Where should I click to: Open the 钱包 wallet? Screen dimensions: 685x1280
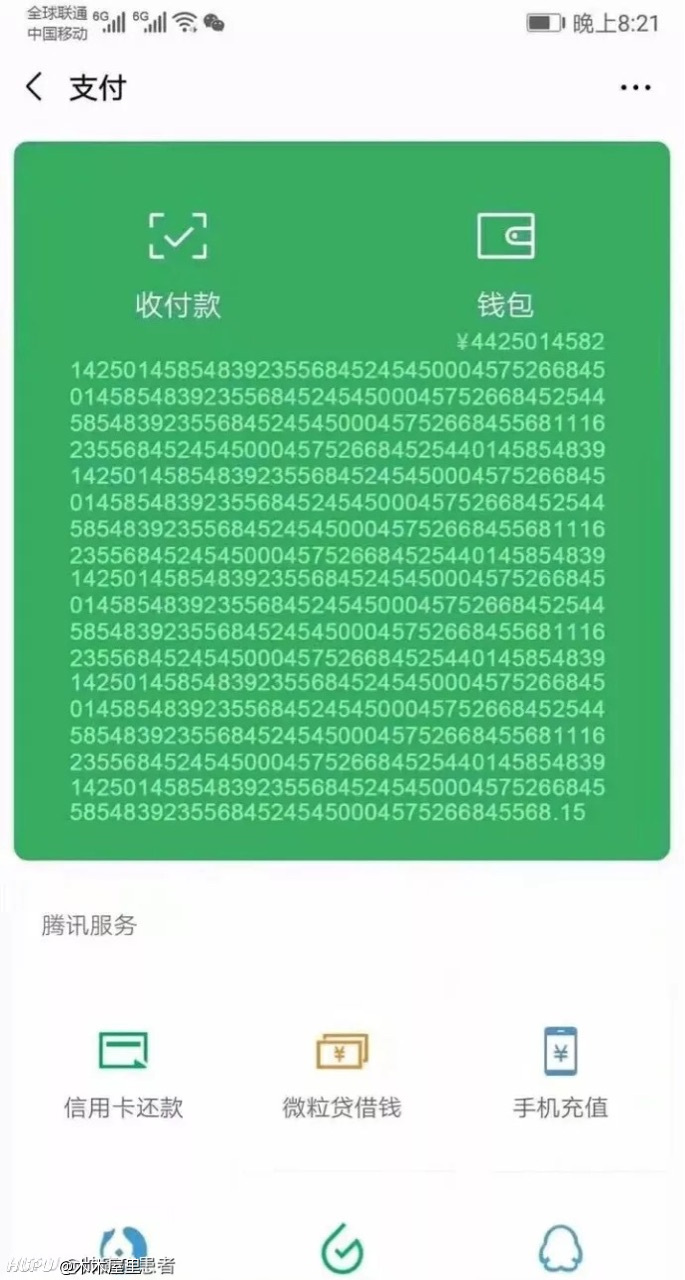click(506, 264)
